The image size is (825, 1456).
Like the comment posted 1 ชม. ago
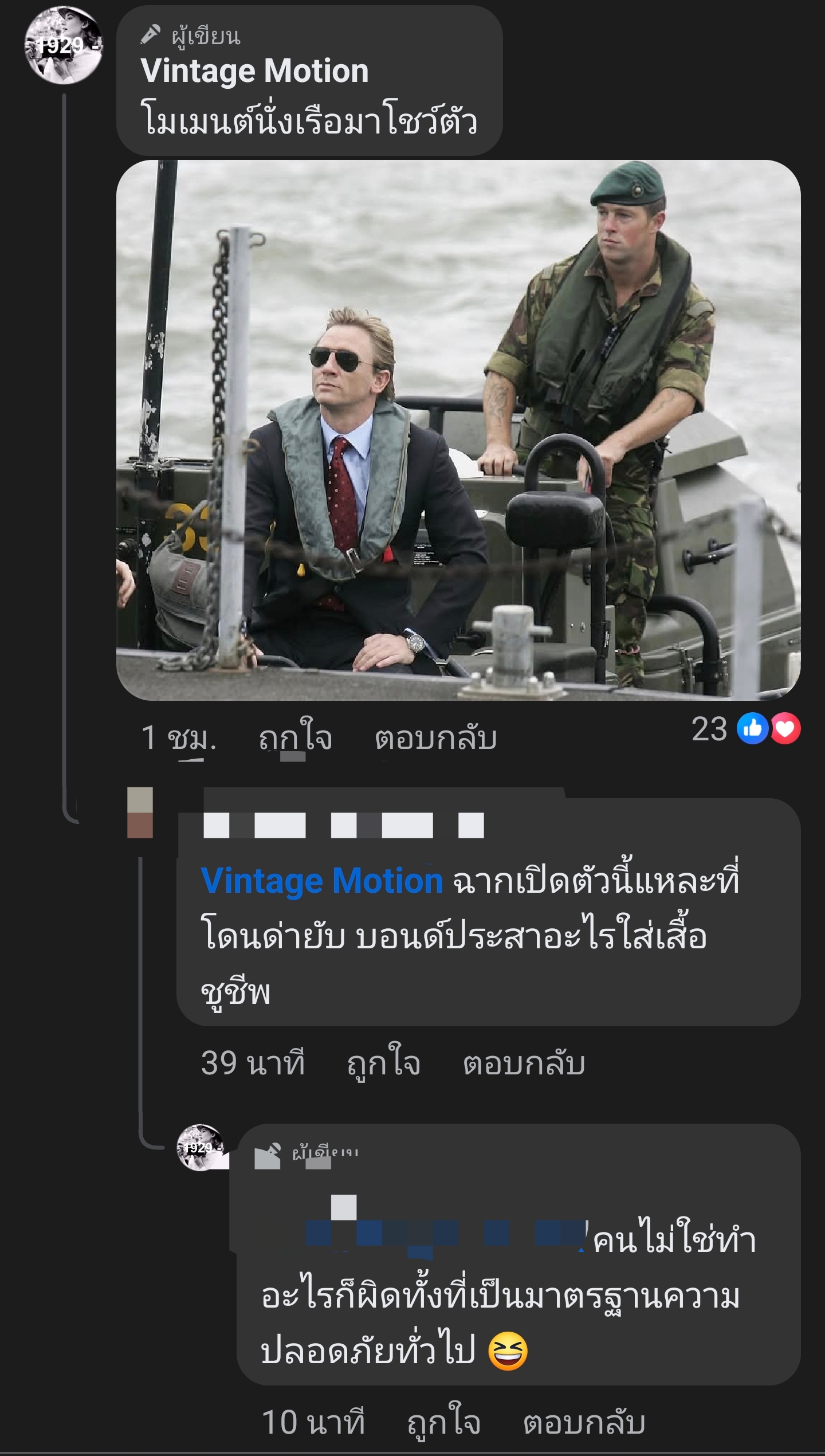295,737
